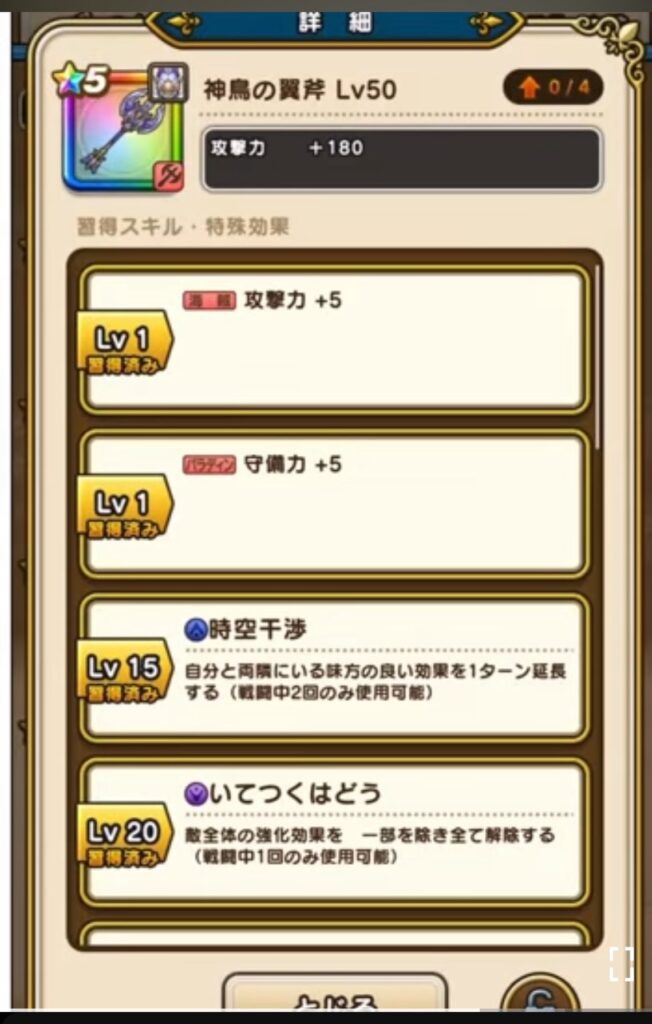Screen dimensions: 652x1024
Task: Open the 時空干渉 skill card
Action: click(x=334, y=667)
